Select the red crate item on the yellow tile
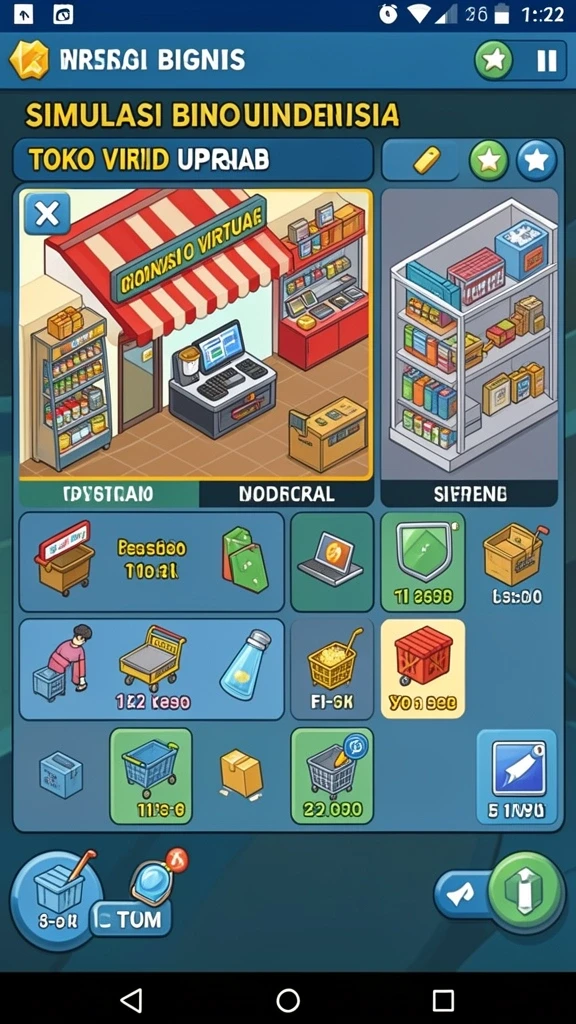Image resolution: width=576 pixels, height=1024 pixels. pos(423,669)
